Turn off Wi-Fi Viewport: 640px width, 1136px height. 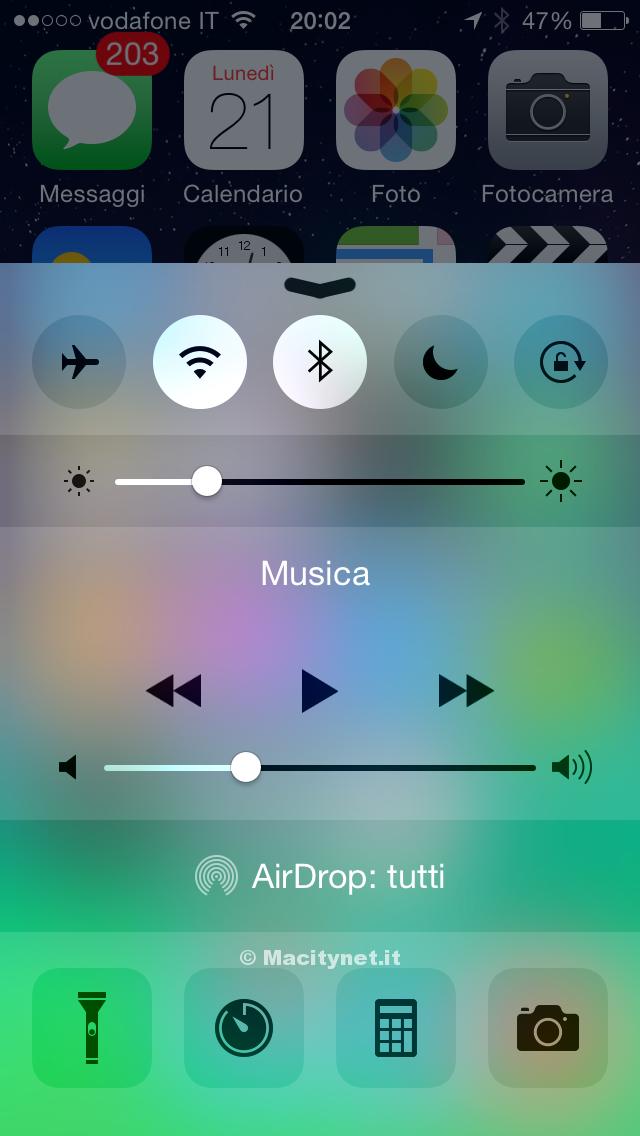pyautogui.click(x=200, y=362)
